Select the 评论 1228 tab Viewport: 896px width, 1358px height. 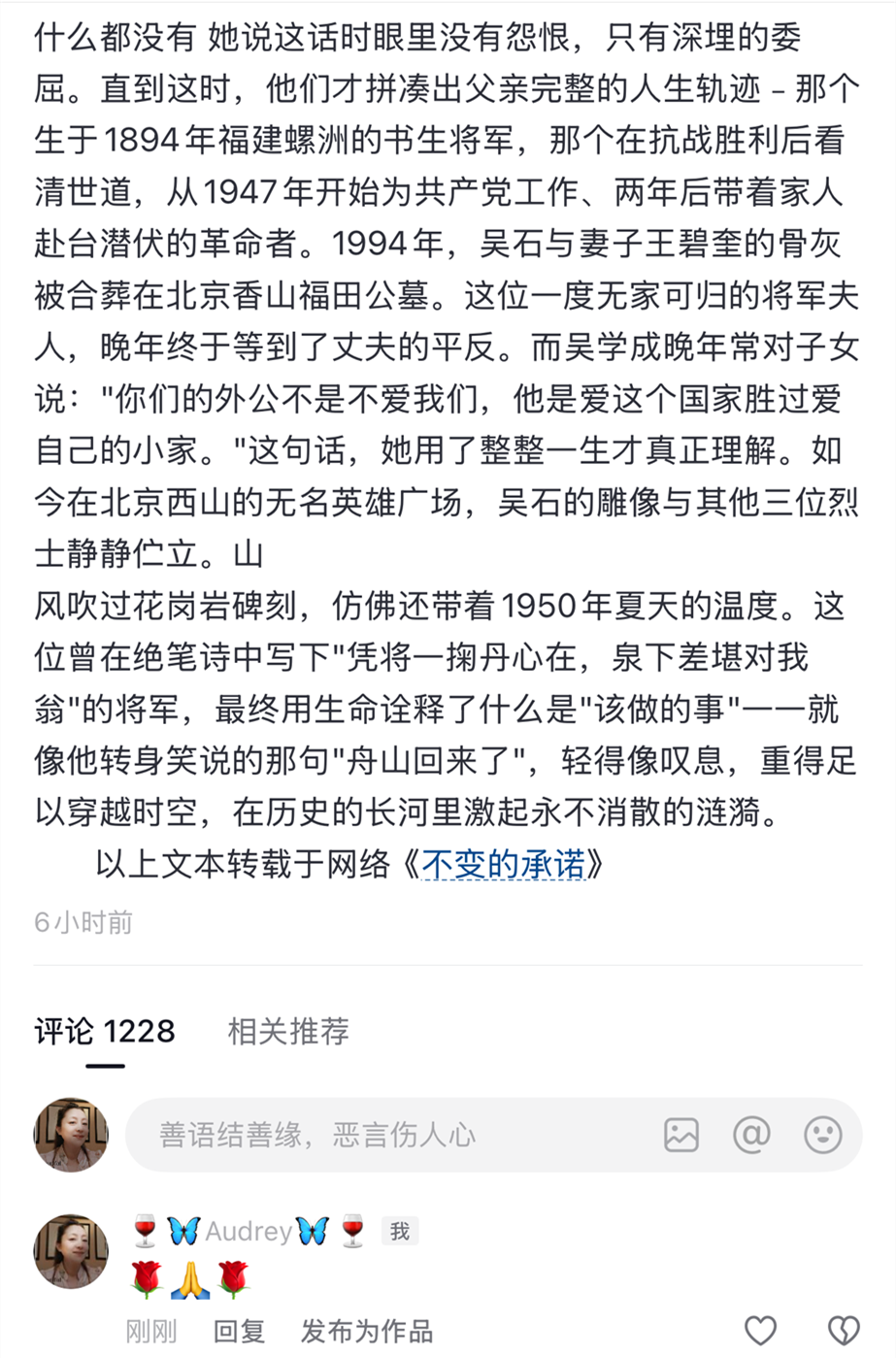[x=105, y=1031]
